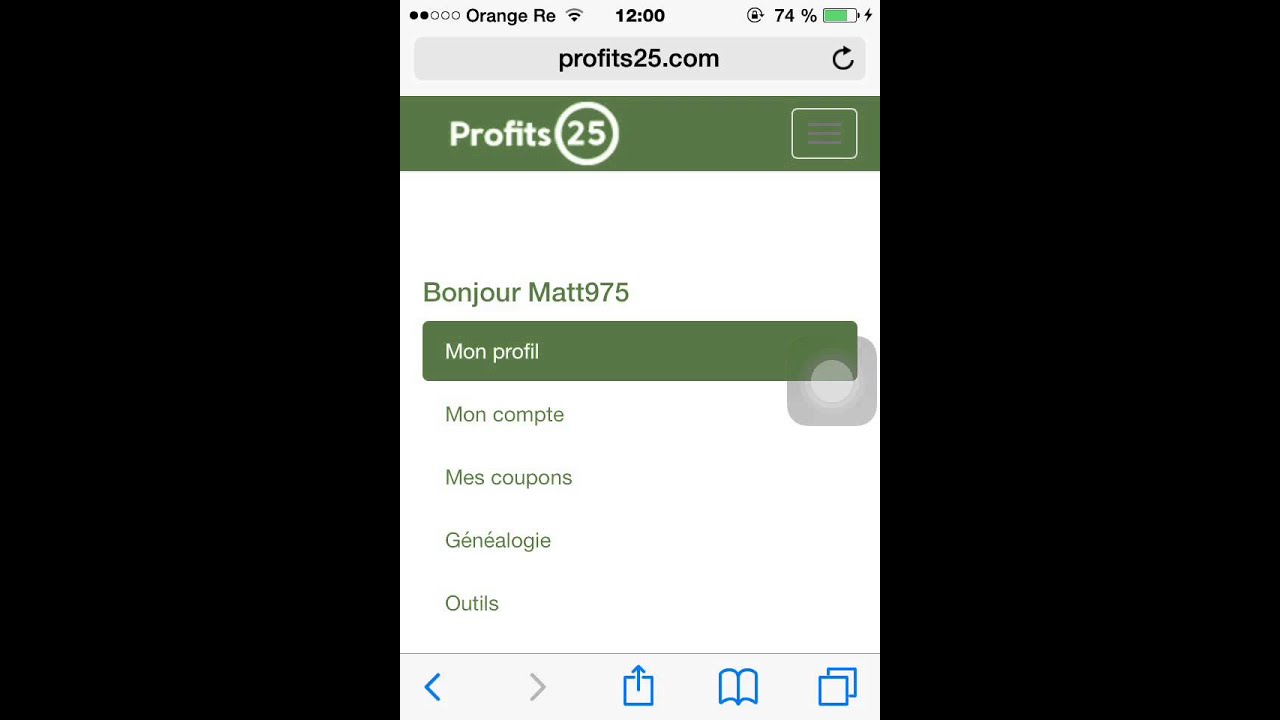
Task: Open Mes coupons
Action: 508,477
